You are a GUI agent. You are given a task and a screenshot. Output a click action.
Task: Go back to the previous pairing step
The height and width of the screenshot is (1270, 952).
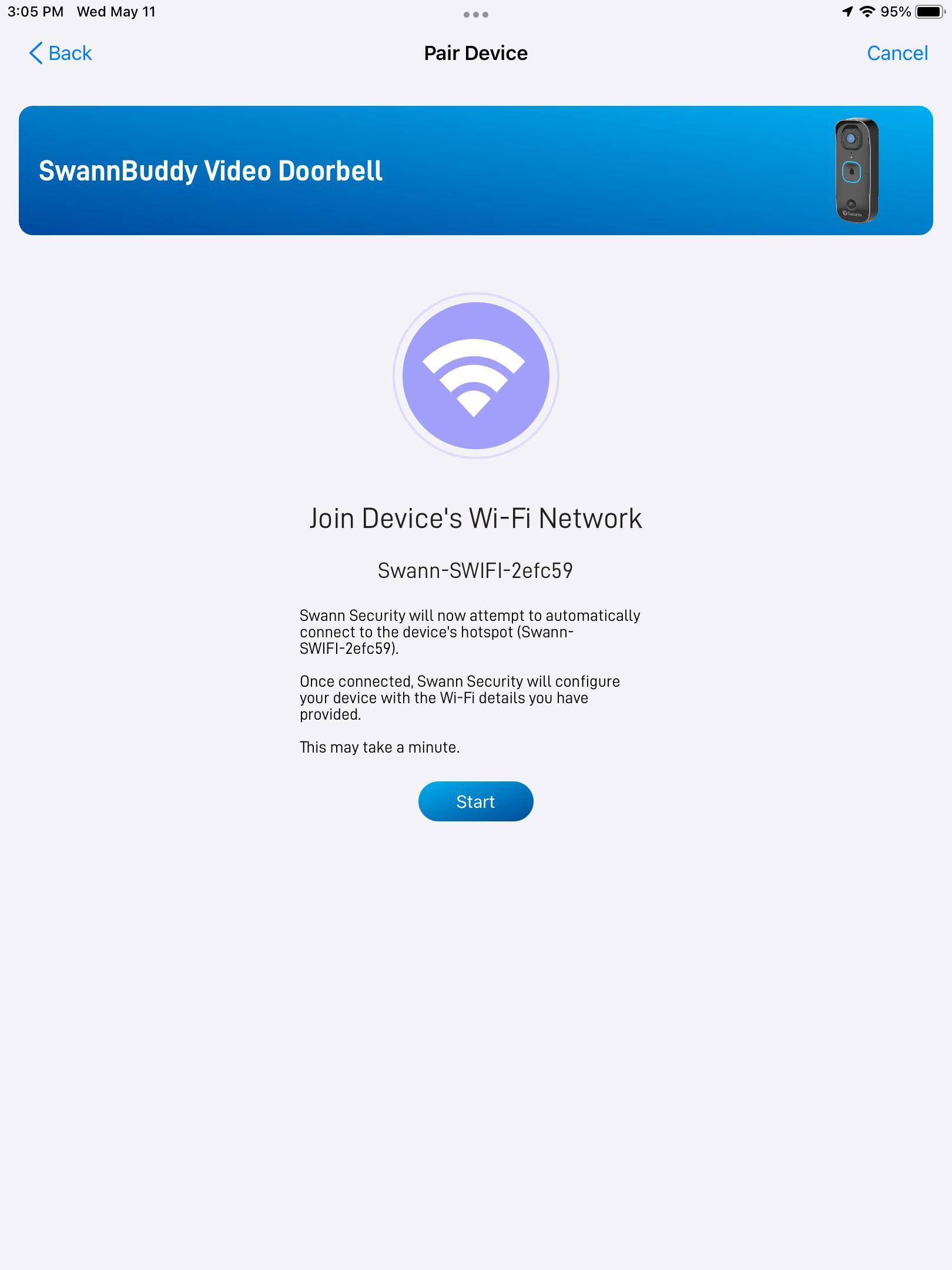click(x=61, y=53)
